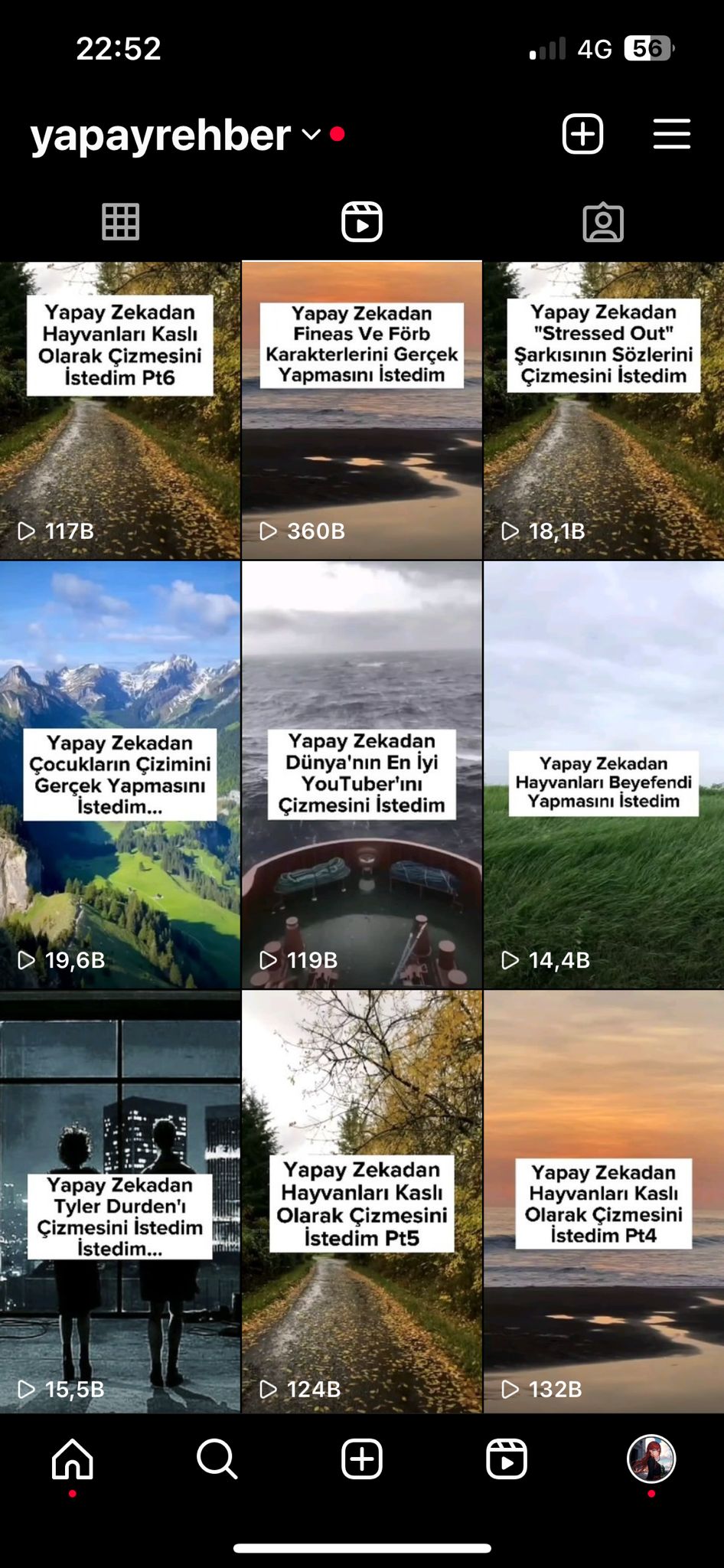Switch to the posts grid tab
Viewport: 724px width, 1568px height.
tap(121, 222)
